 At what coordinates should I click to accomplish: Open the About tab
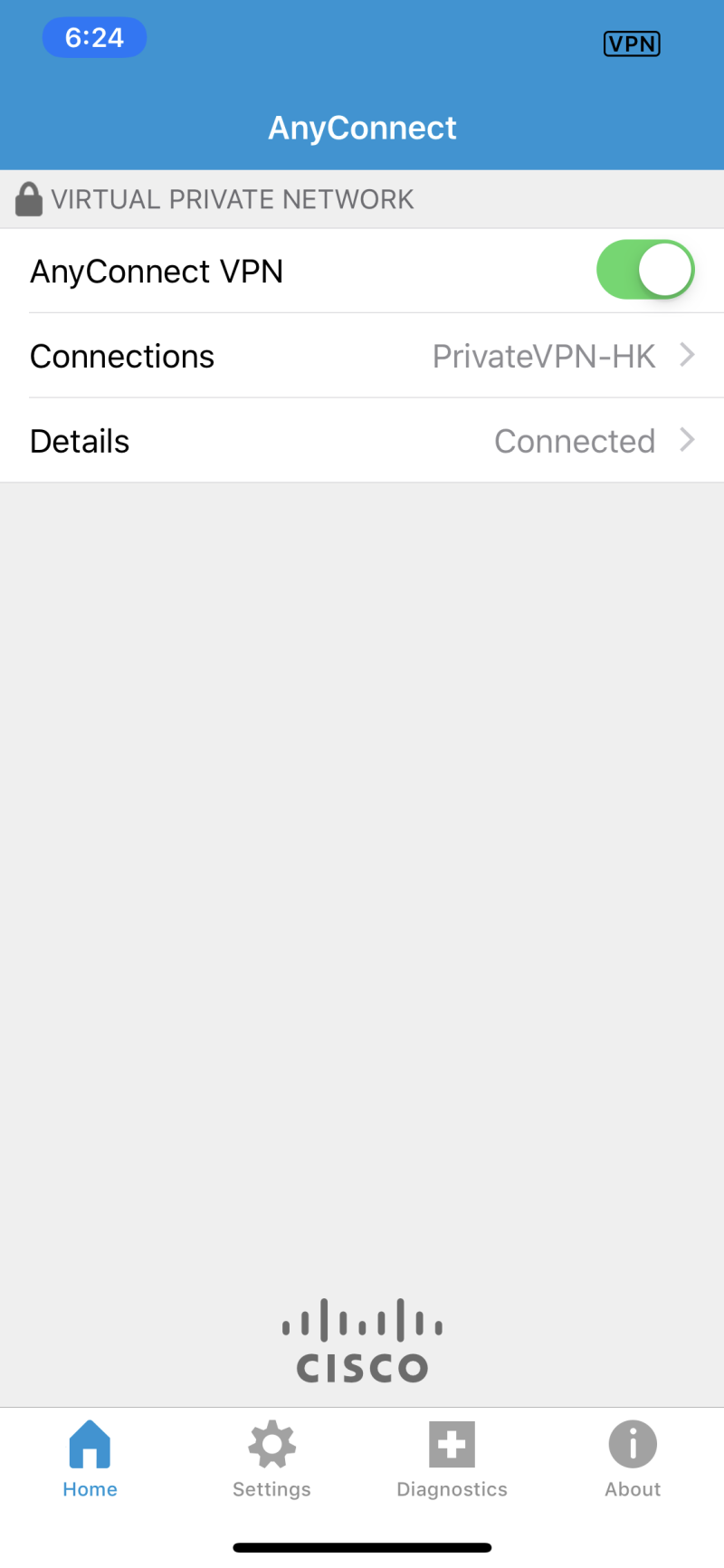pyautogui.click(x=633, y=1458)
